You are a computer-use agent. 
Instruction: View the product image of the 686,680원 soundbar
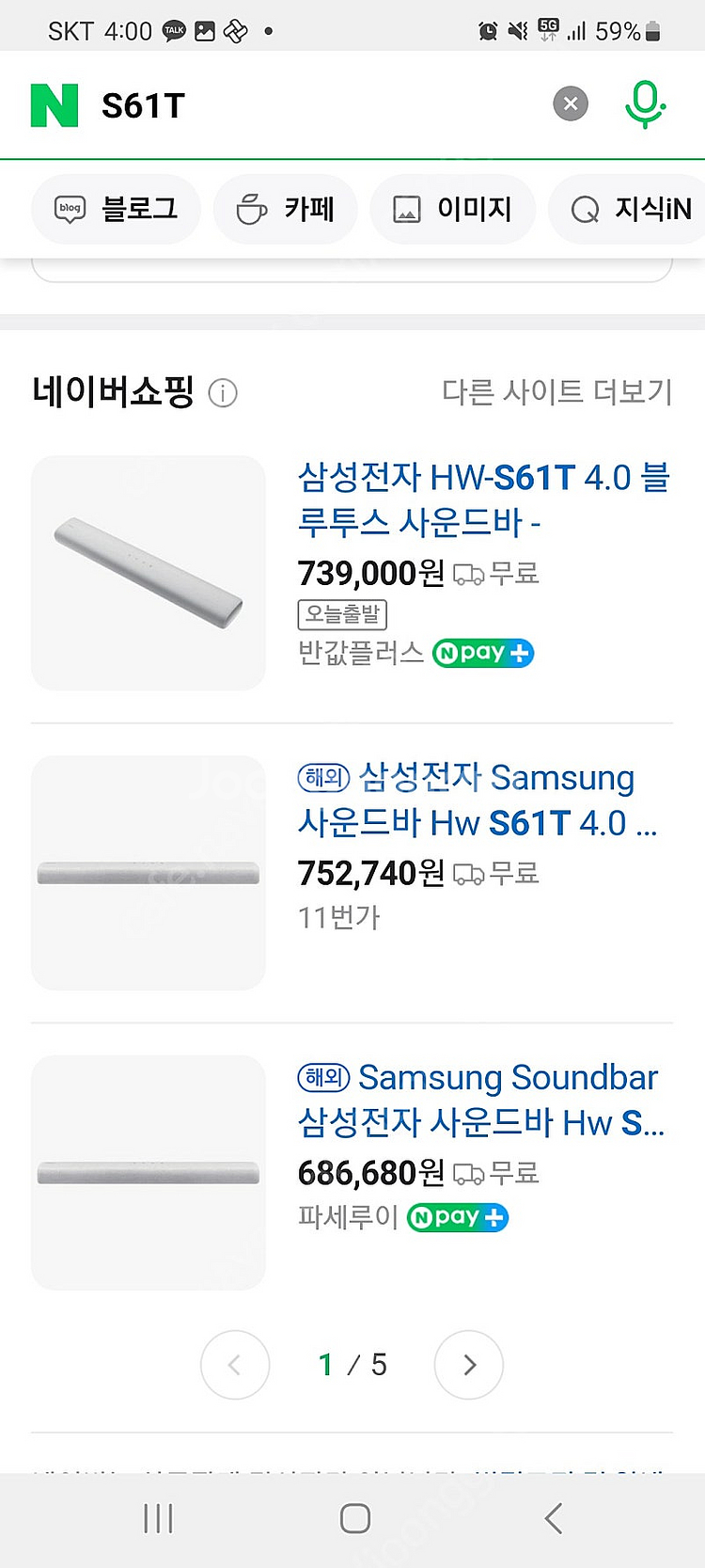[149, 1172]
